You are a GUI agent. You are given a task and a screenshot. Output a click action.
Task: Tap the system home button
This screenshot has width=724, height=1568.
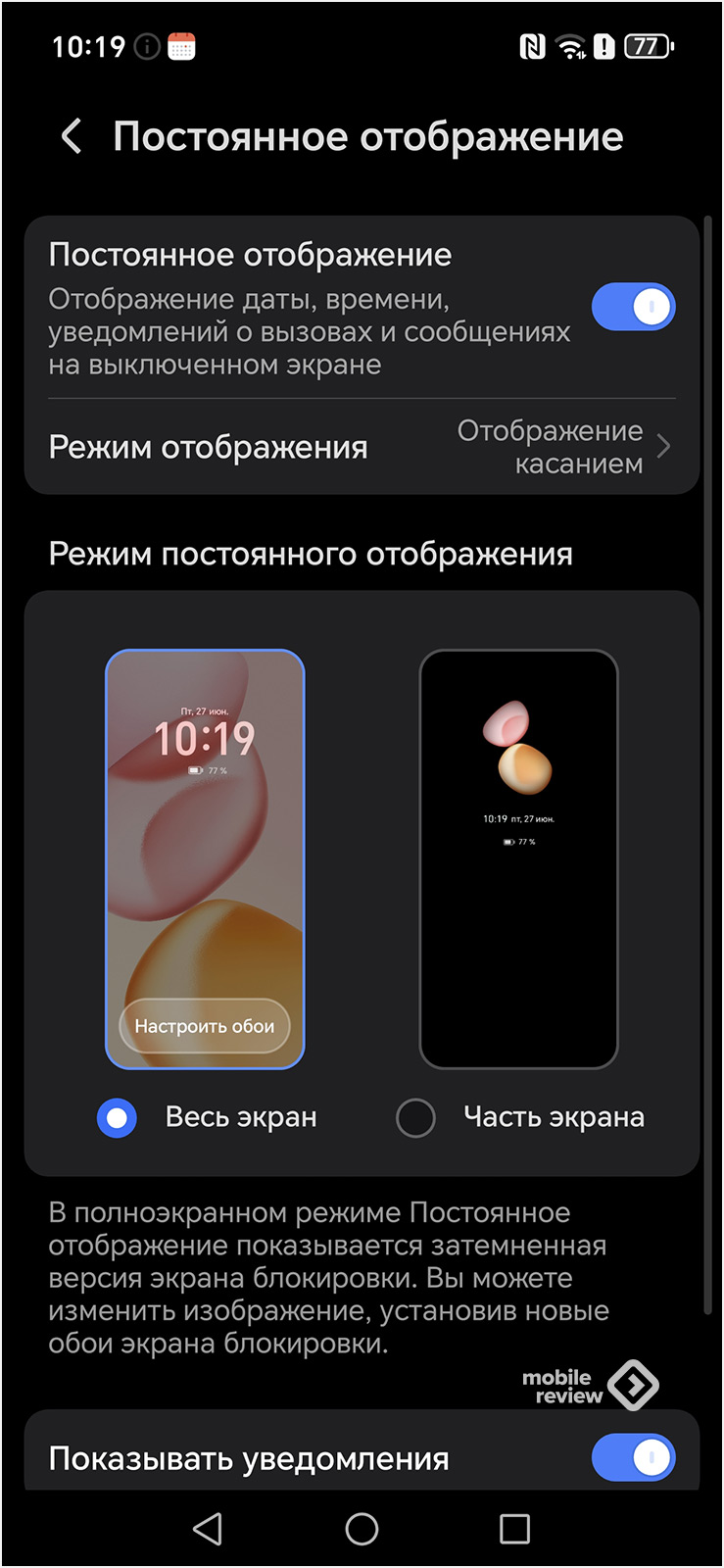coord(362,1529)
